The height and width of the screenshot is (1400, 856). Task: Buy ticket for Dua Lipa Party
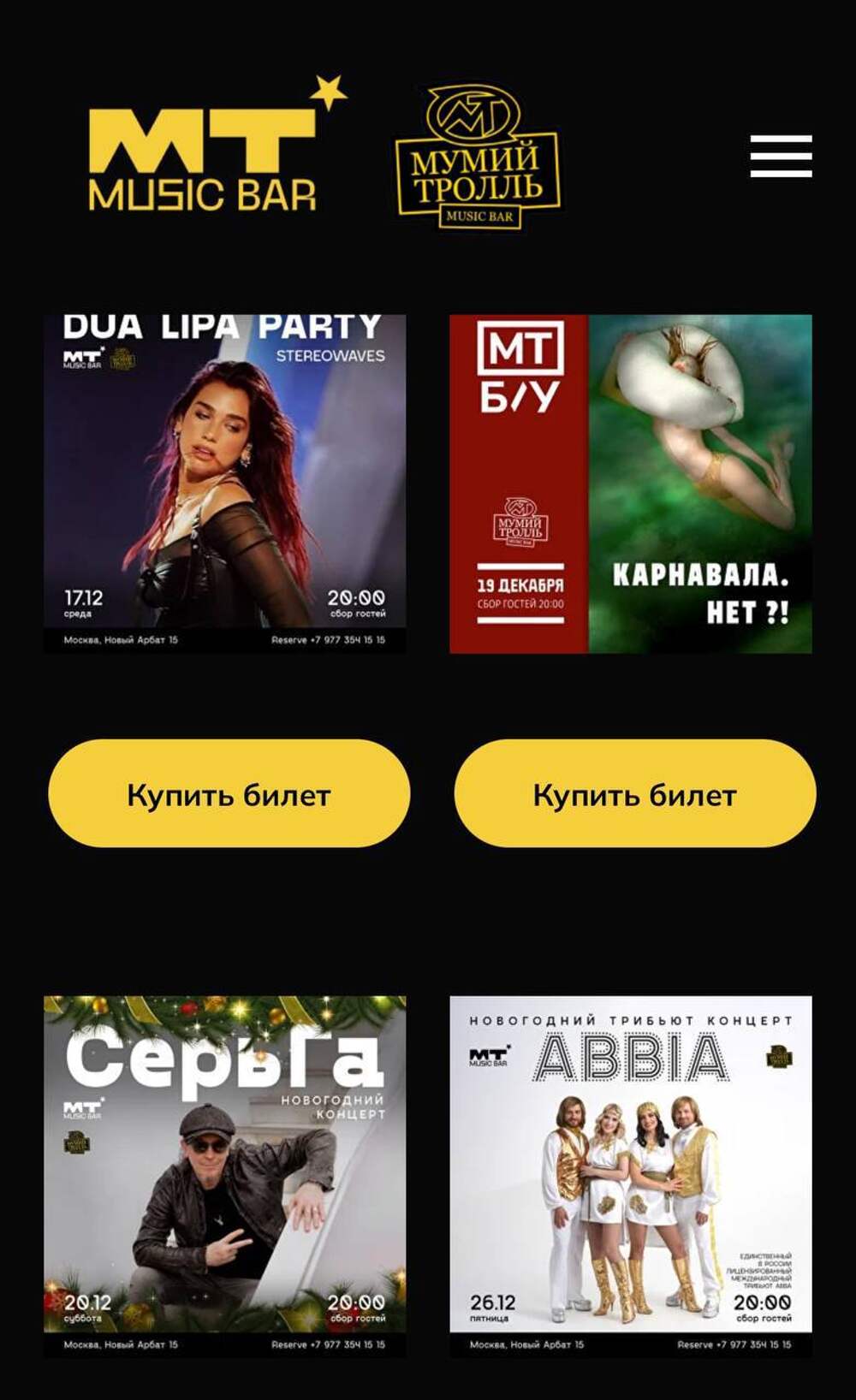tap(229, 794)
